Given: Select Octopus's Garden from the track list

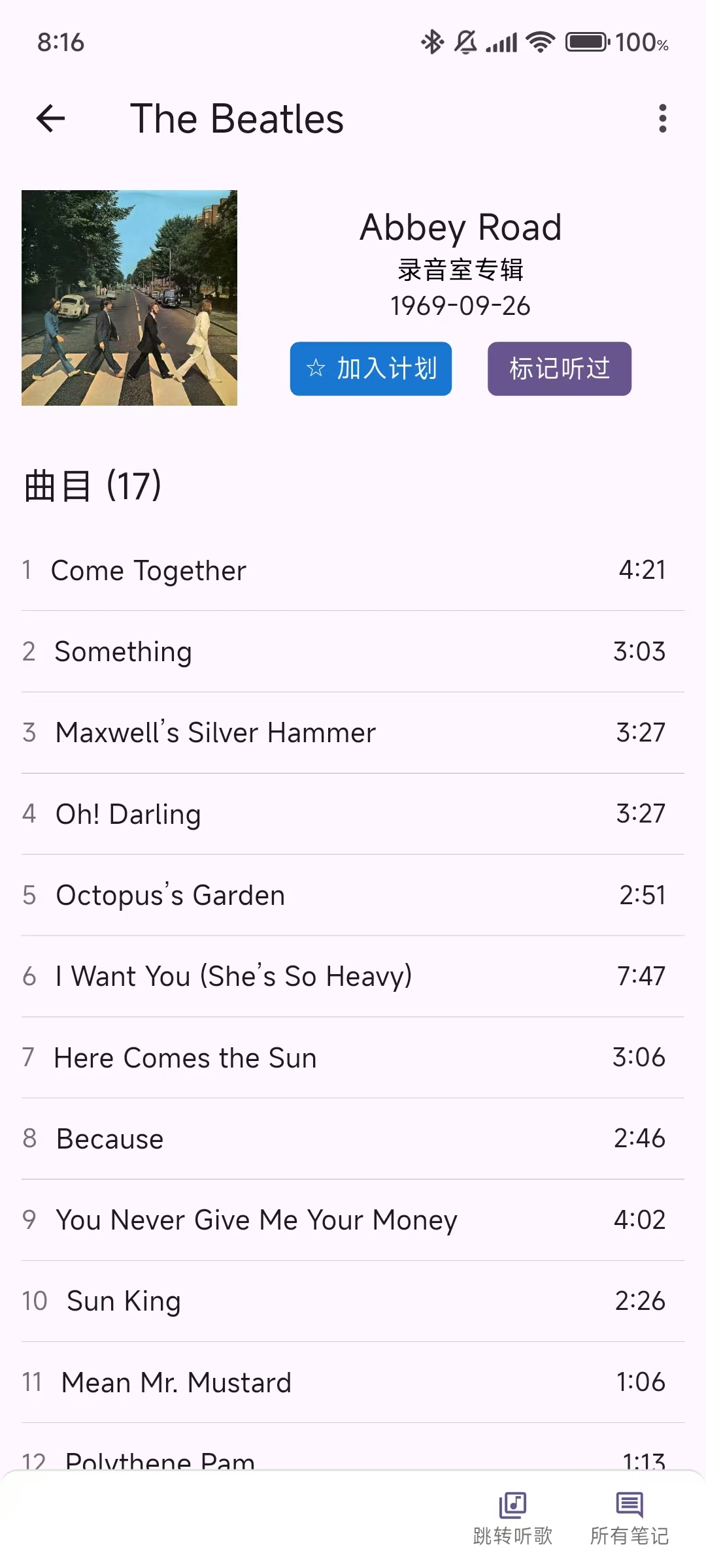Looking at the screenshot, I should 169,895.
